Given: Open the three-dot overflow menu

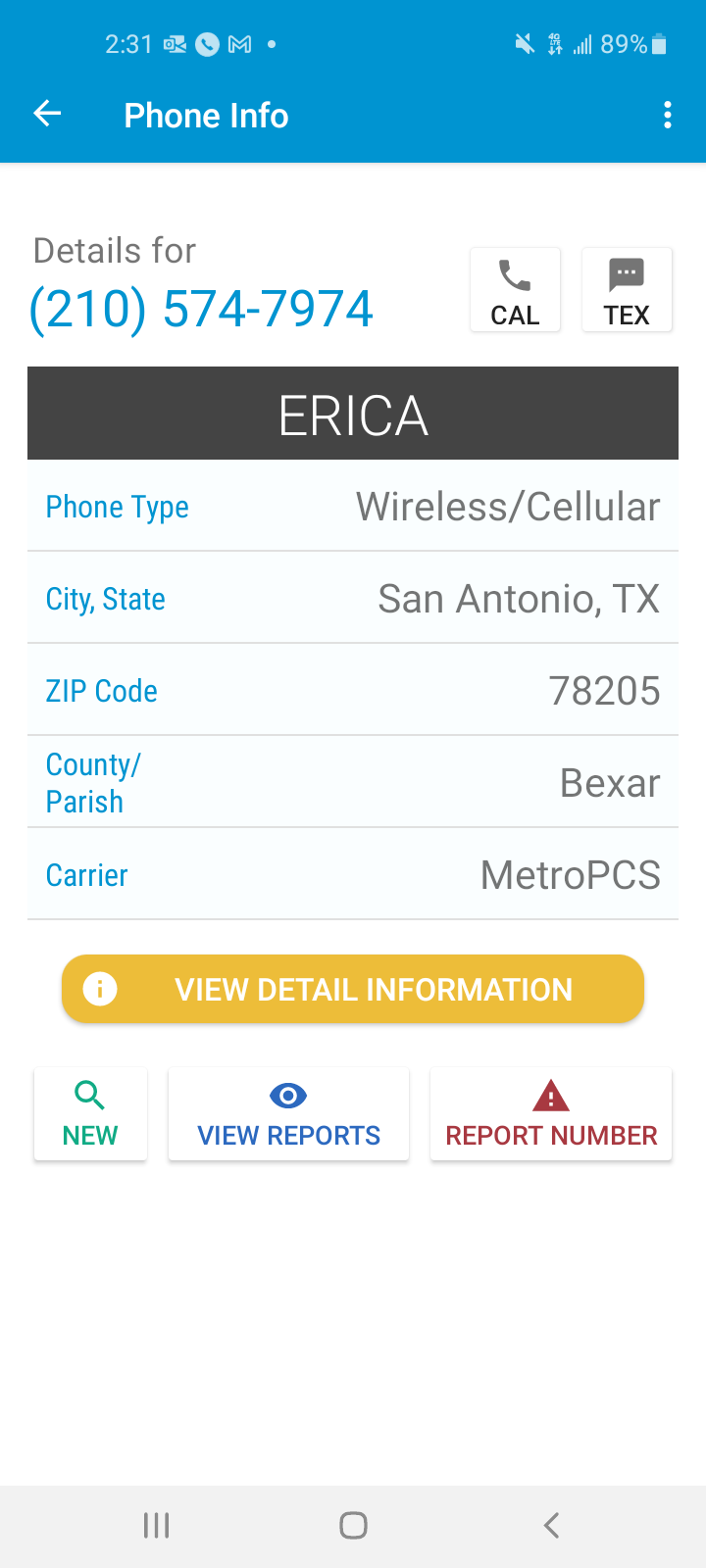Looking at the screenshot, I should click(668, 116).
